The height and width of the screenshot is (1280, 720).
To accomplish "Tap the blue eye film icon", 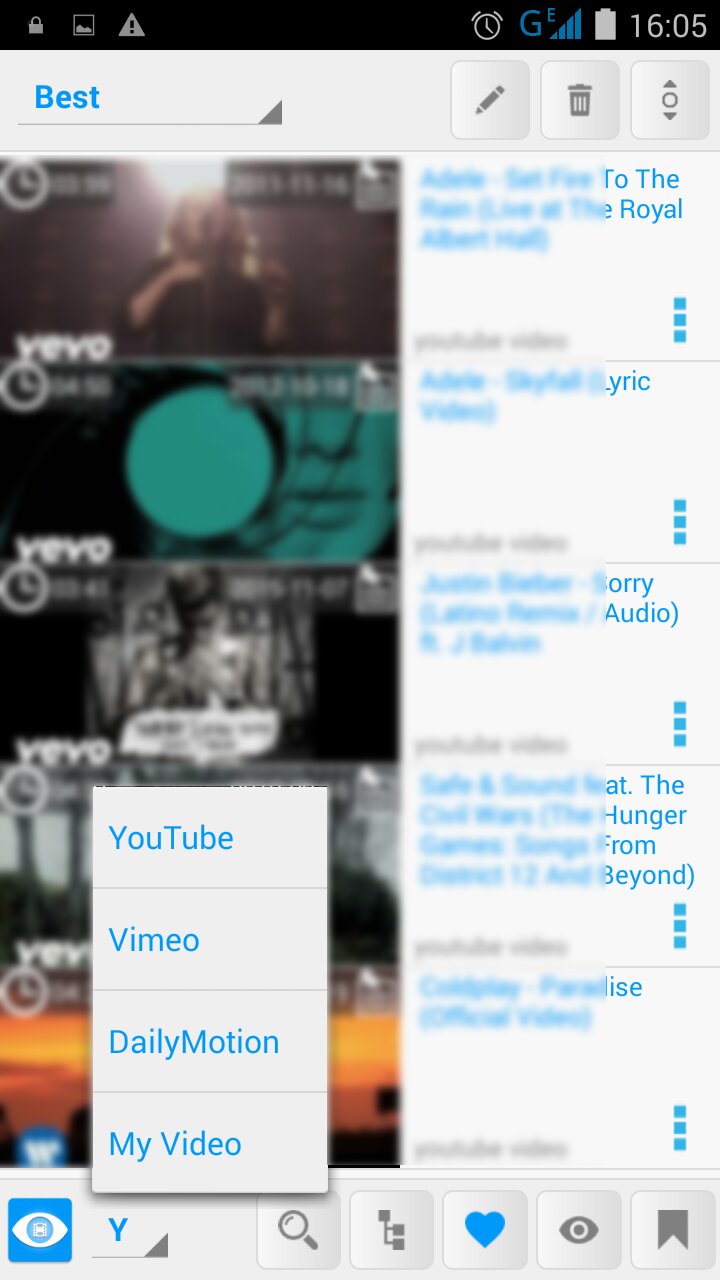I will pos(40,1230).
